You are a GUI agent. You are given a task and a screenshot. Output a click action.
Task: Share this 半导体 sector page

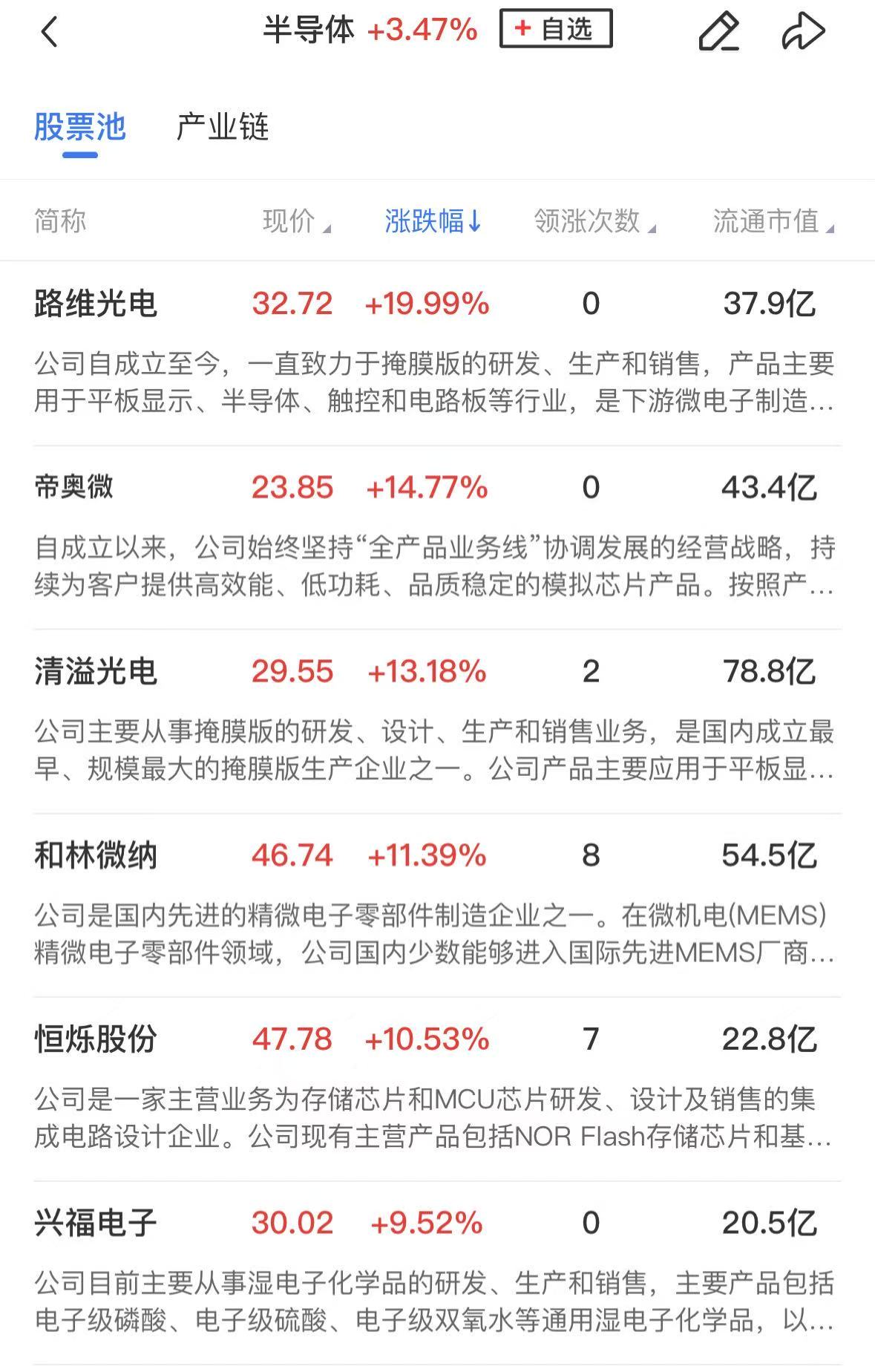click(x=803, y=32)
